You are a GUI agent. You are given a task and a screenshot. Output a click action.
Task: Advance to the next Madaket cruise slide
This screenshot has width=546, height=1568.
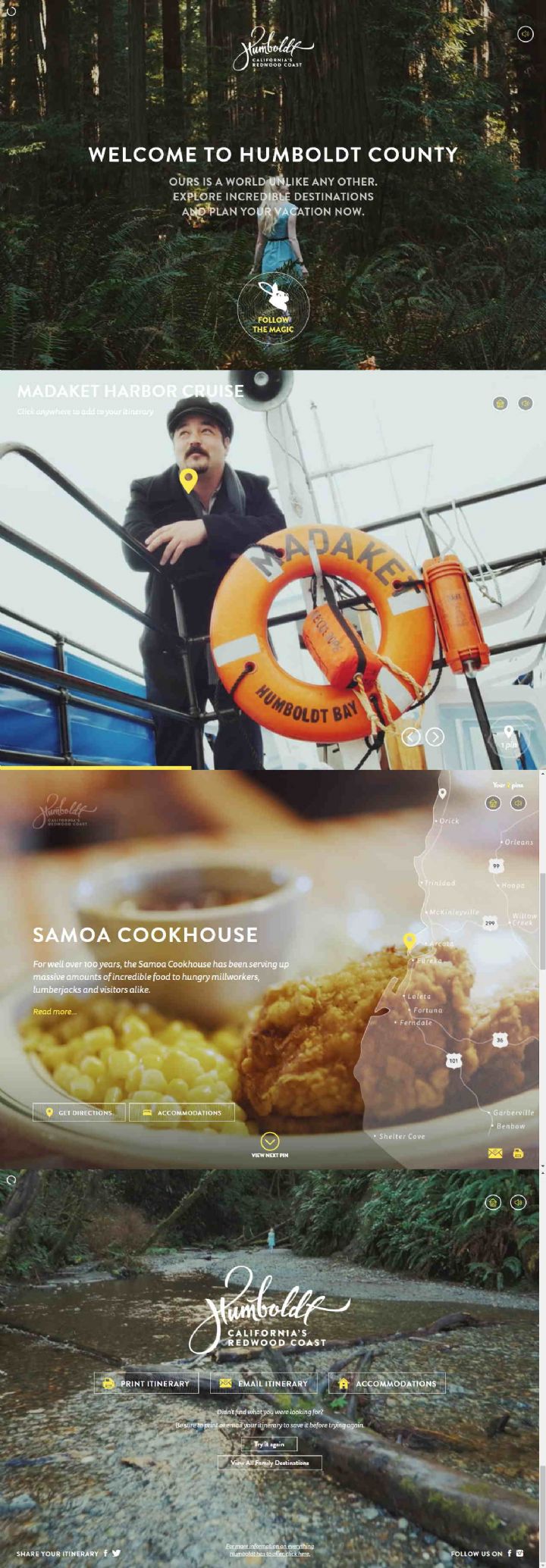435,737
